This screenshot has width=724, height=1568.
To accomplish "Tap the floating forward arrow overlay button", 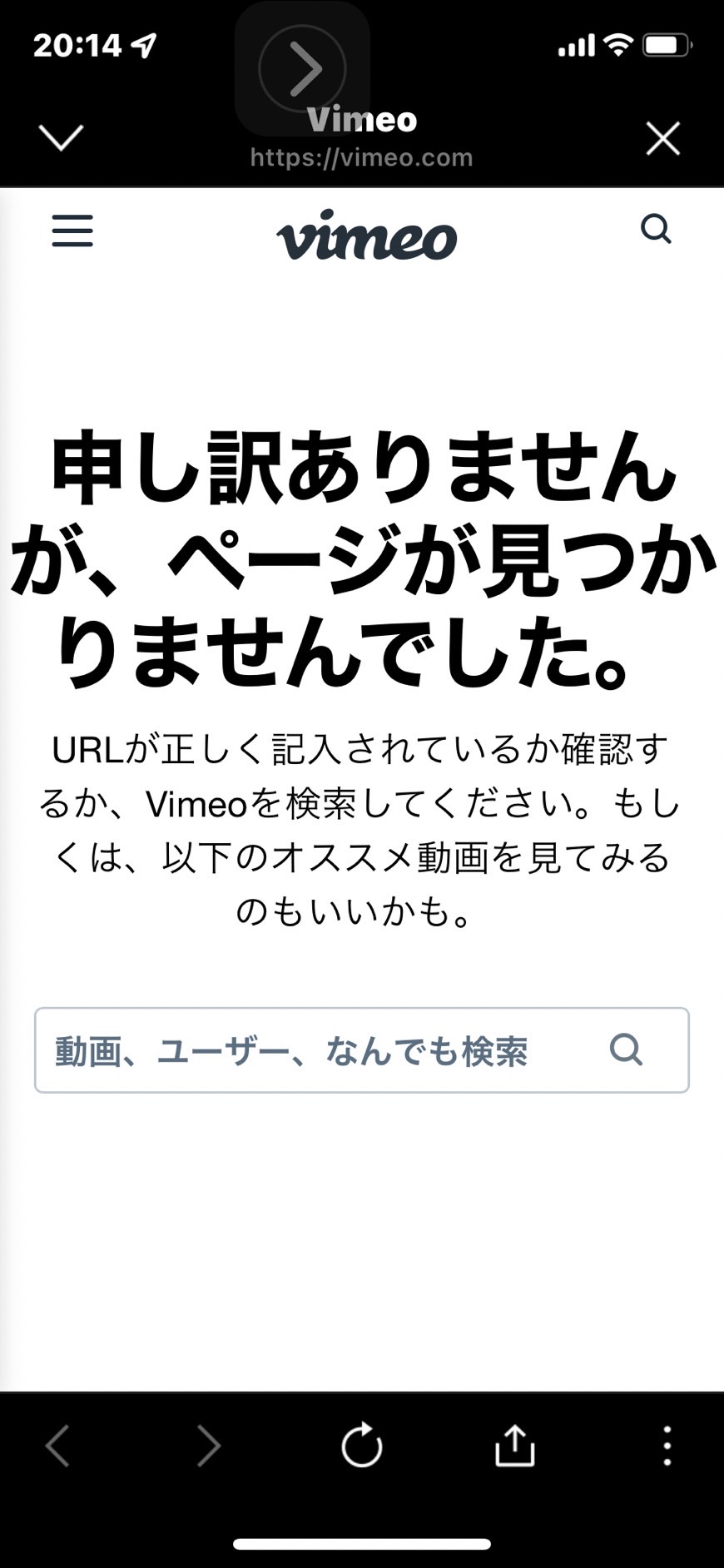I will 302,68.
